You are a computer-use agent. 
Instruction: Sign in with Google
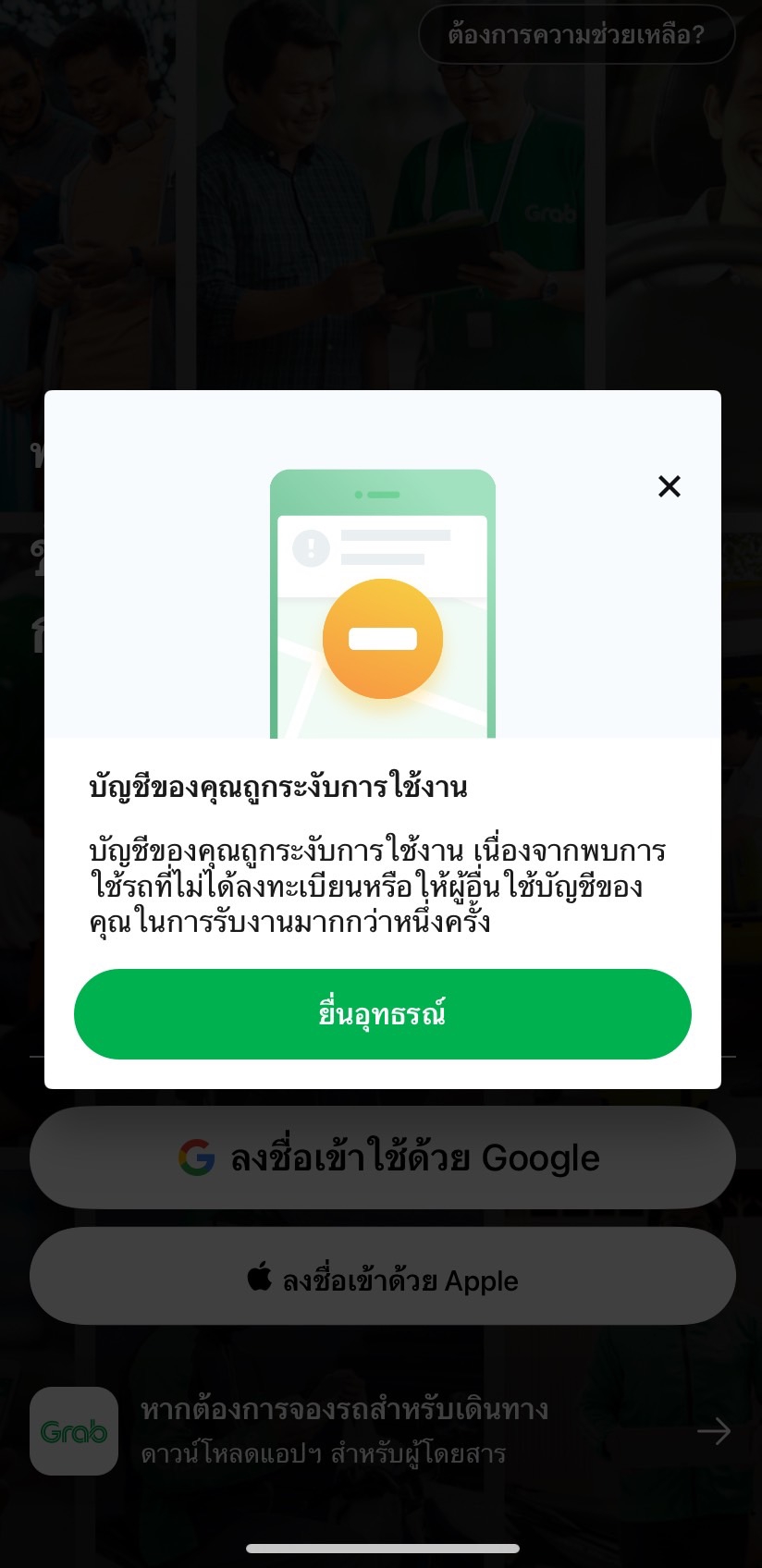(x=382, y=1158)
